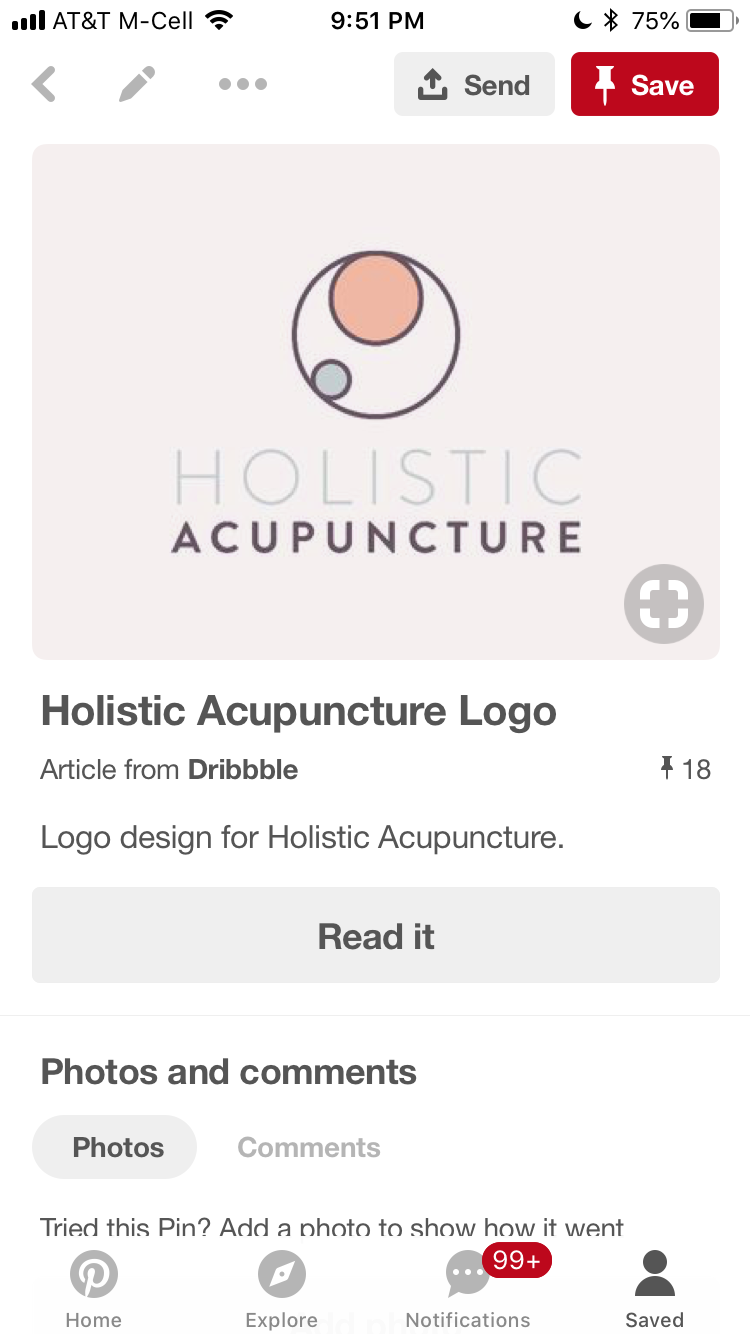The height and width of the screenshot is (1334, 750).
Task: Tap the Read it button
Action: [376, 936]
